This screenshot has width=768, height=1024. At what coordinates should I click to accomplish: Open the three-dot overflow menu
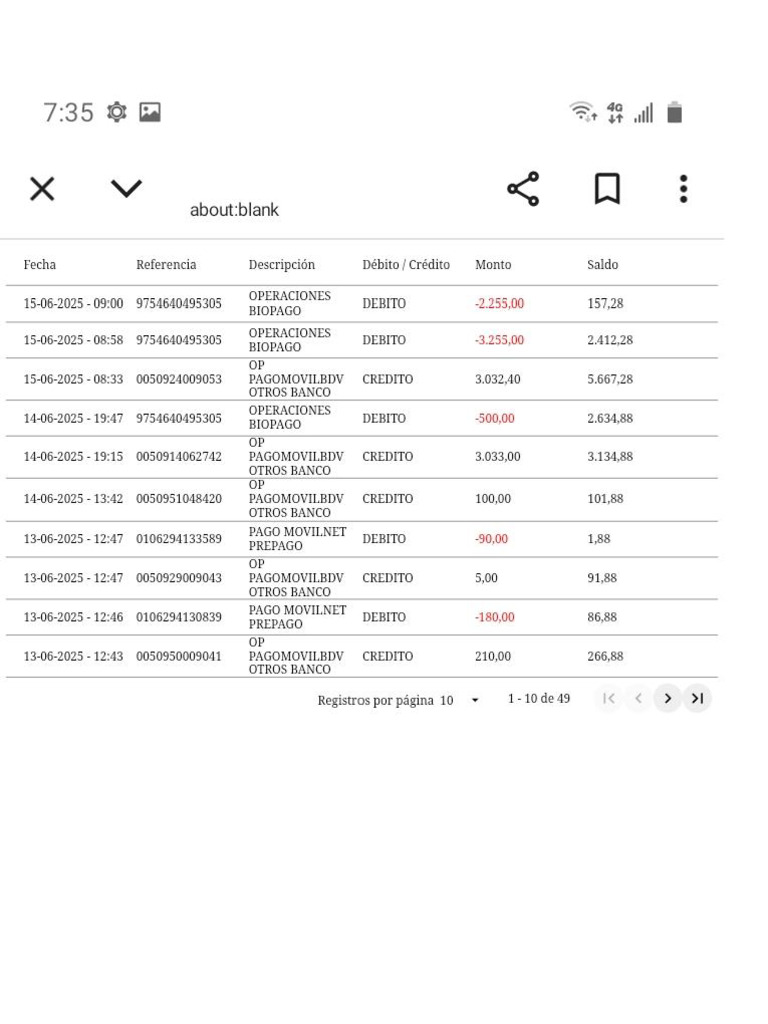(683, 189)
